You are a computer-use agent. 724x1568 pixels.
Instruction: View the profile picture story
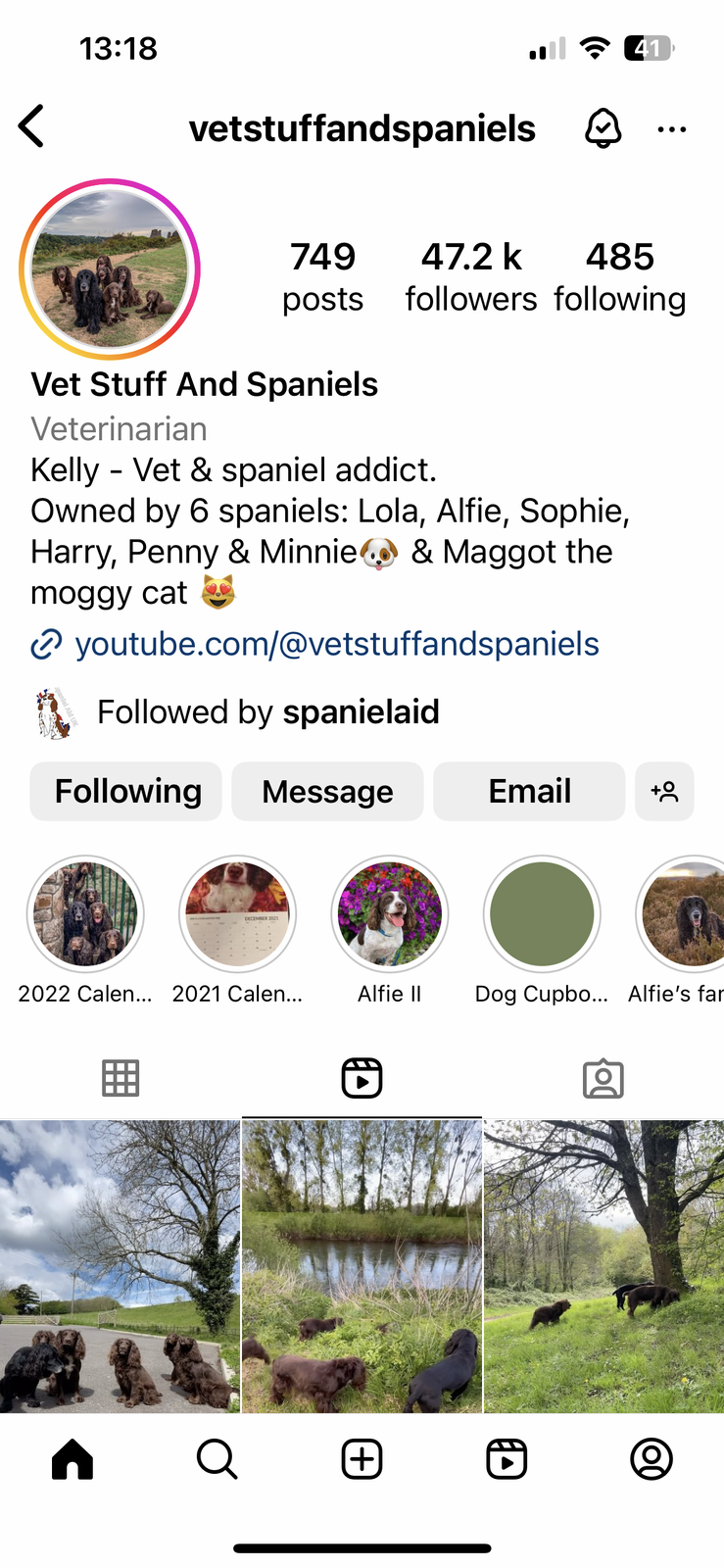(110, 269)
